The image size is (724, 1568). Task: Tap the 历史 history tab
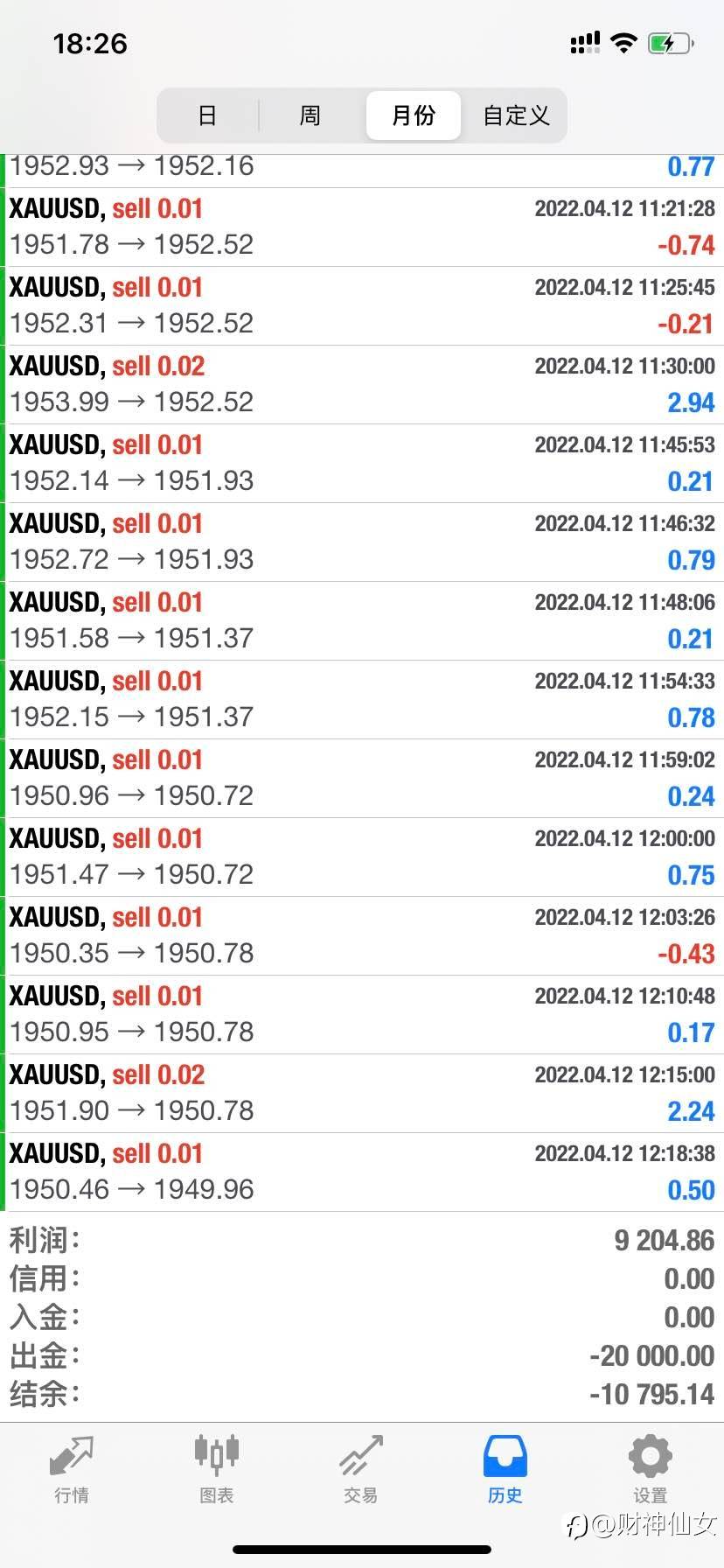(505, 1470)
